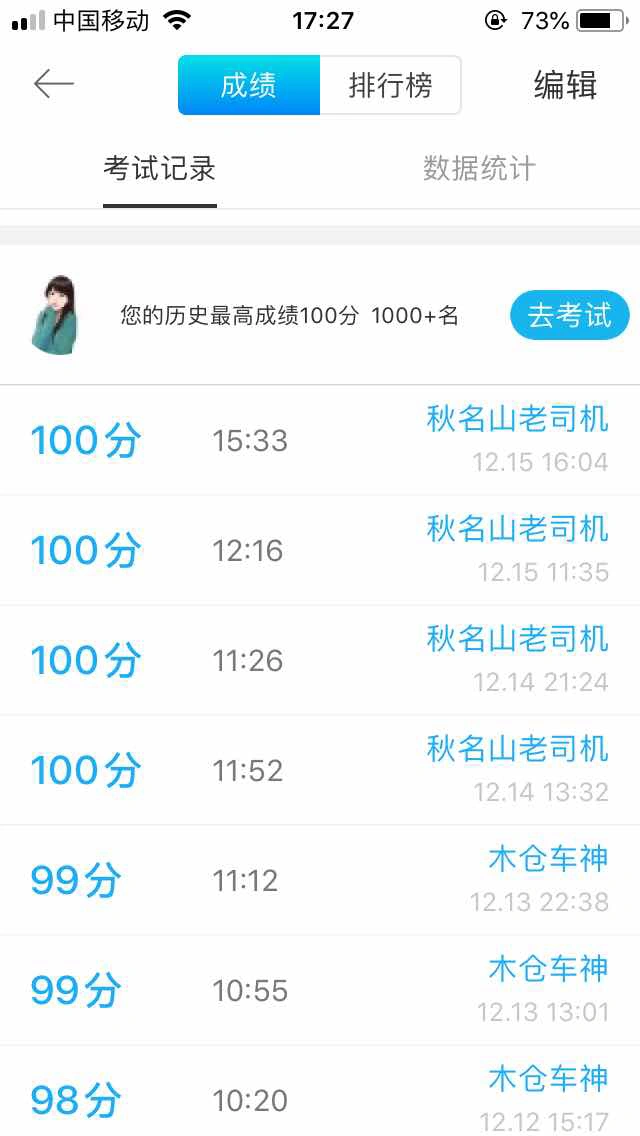Open the 99分 record from 12.13 13:01
640x1136 pixels.
(320, 990)
